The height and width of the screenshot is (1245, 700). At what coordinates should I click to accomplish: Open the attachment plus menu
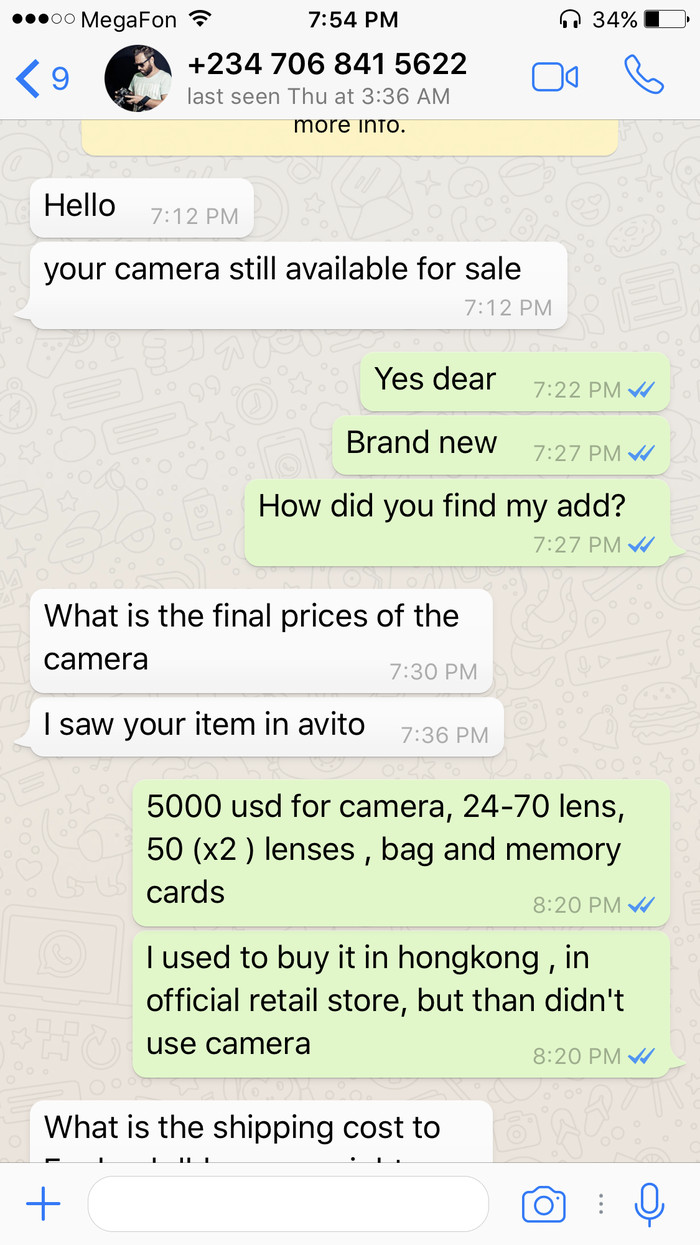(x=42, y=1204)
